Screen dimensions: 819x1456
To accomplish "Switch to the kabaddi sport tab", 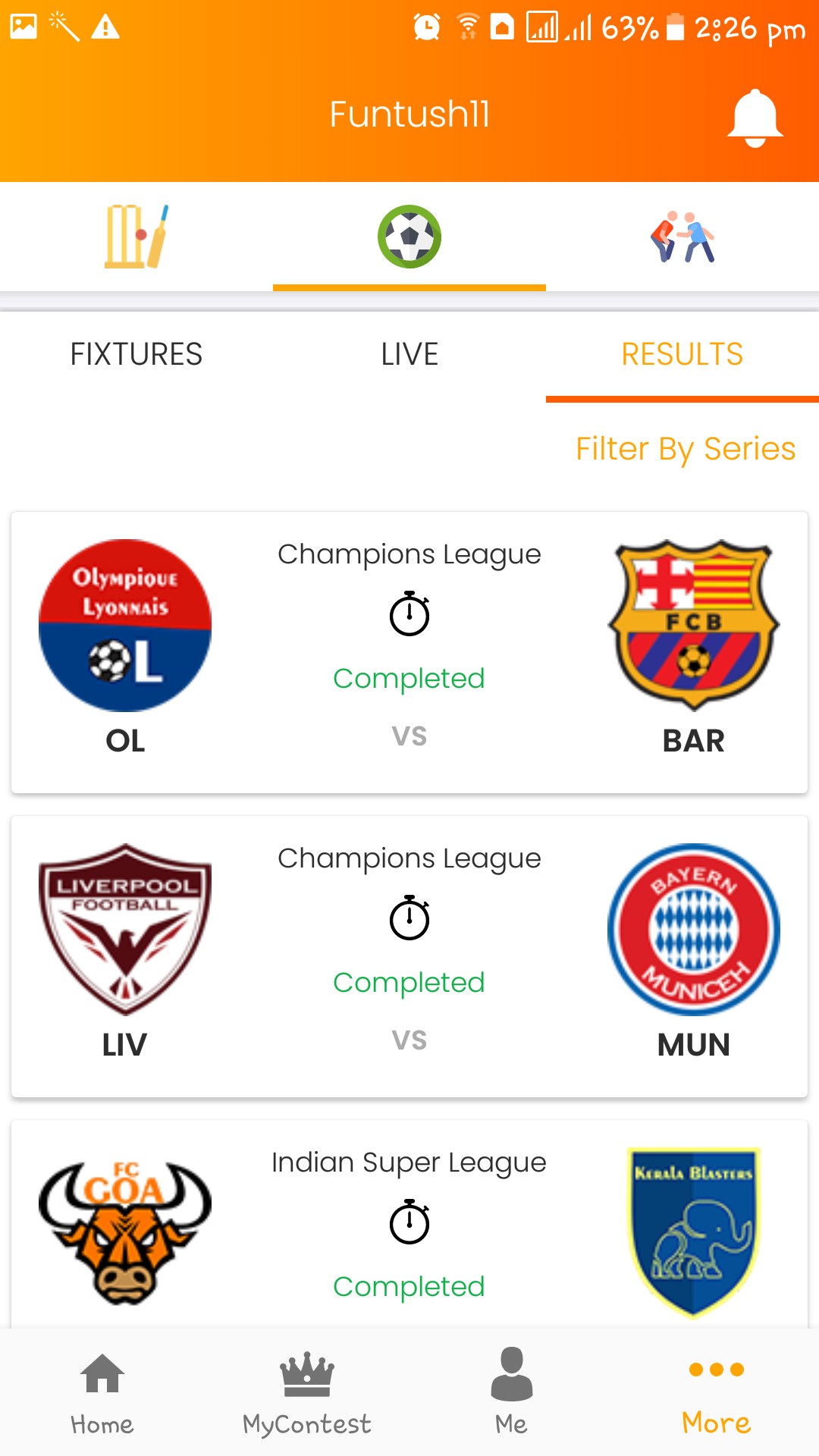I will tap(682, 237).
